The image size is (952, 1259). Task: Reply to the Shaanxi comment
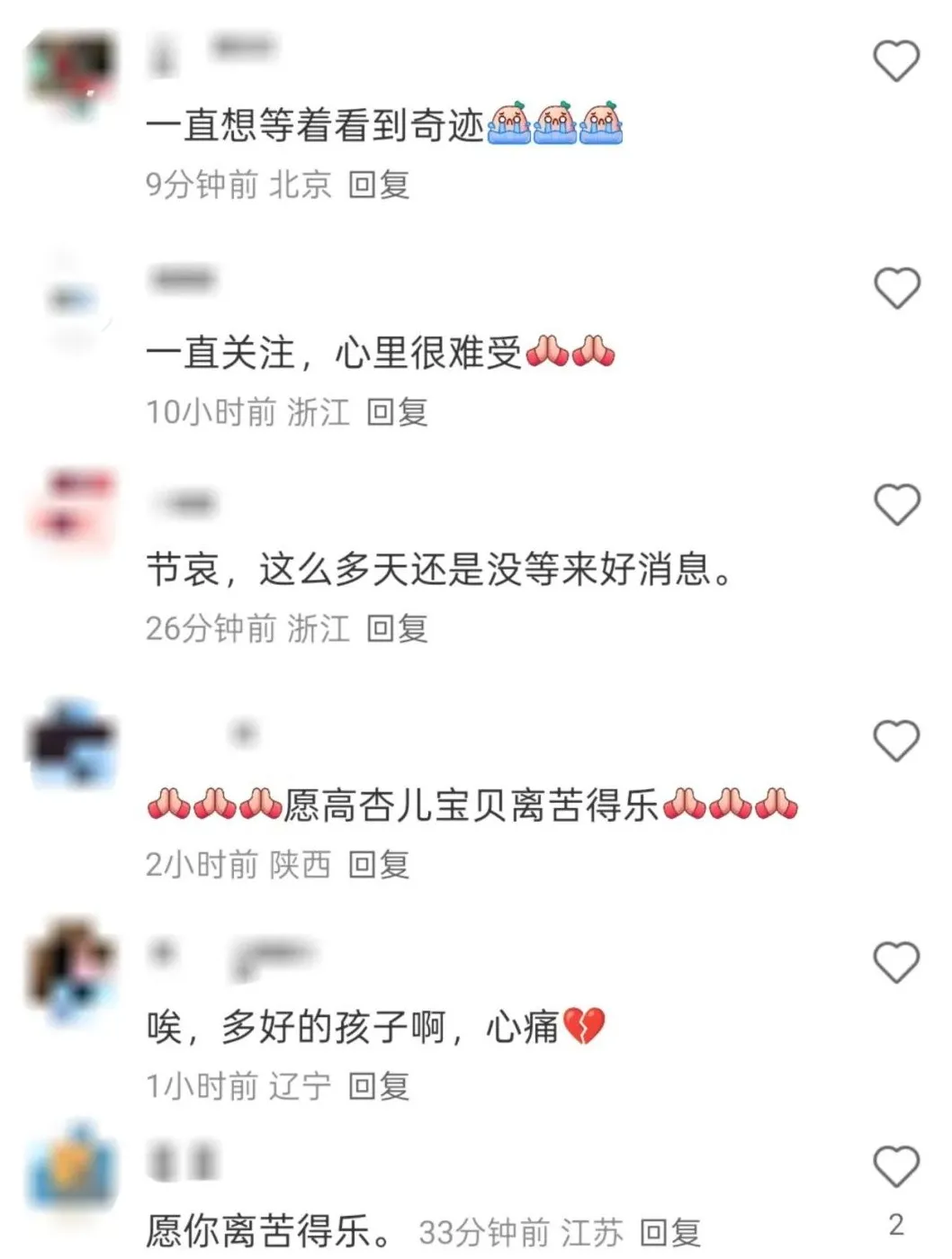click(x=379, y=864)
